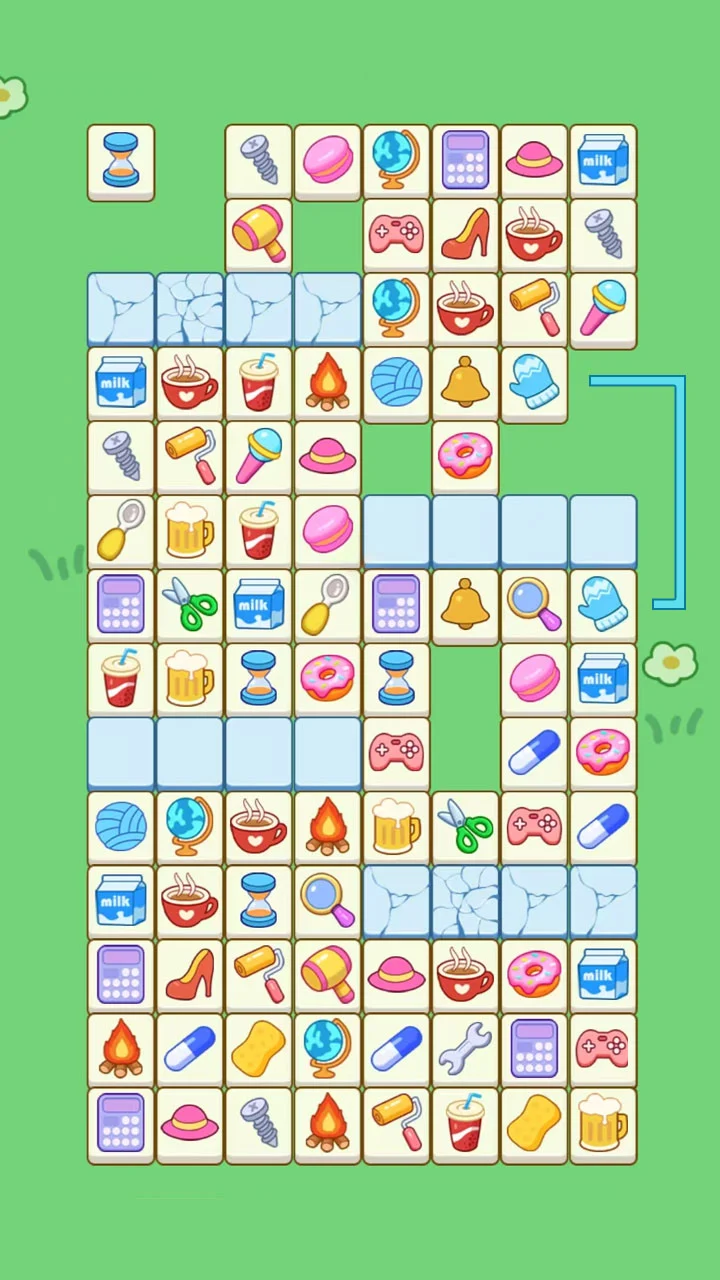Select the magnifying glass beside the hourglass
The width and height of the screenshot is (720, 1280).
tap(327, 901)
